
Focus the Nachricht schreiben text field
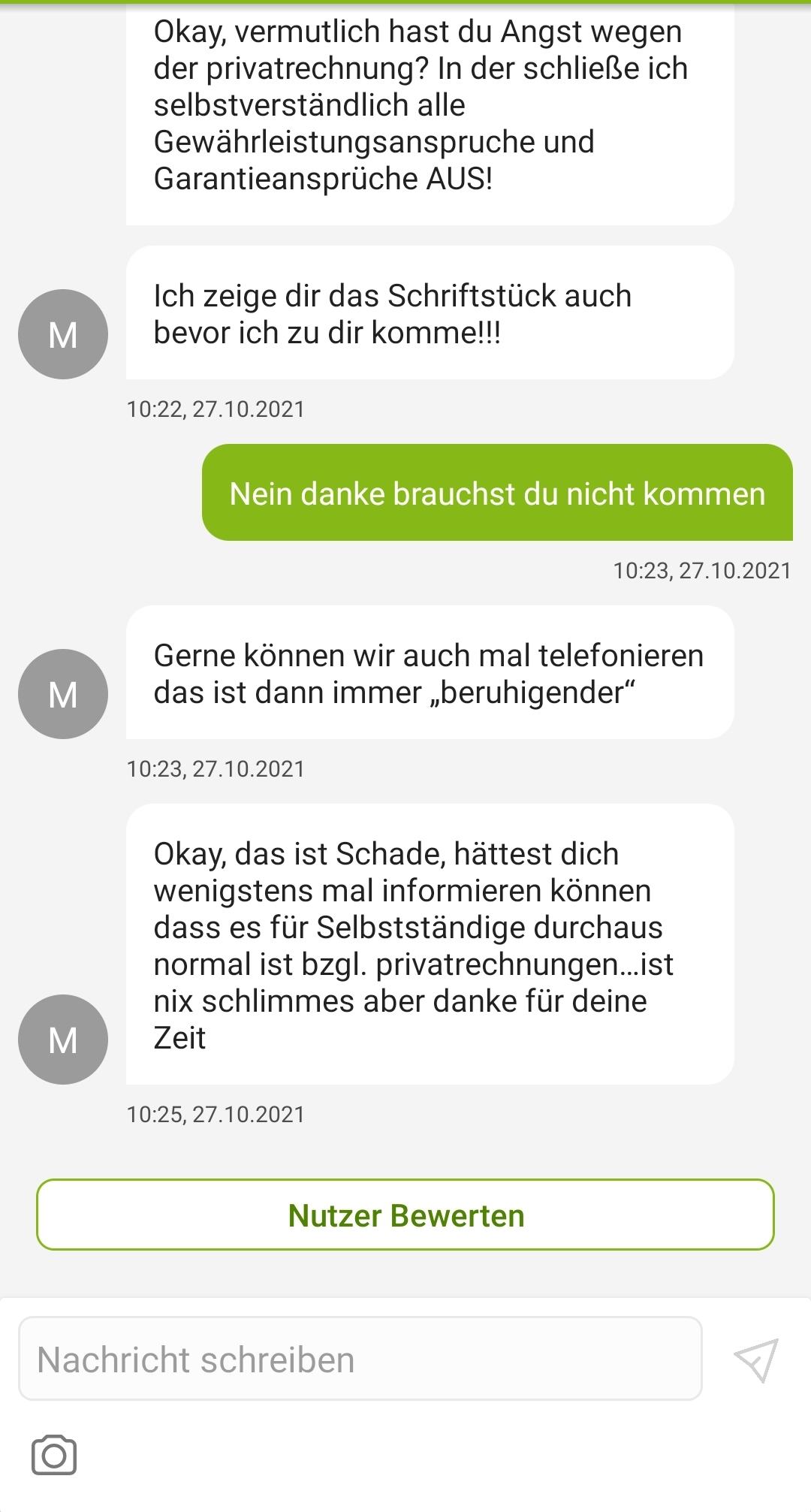(360, 1359)
